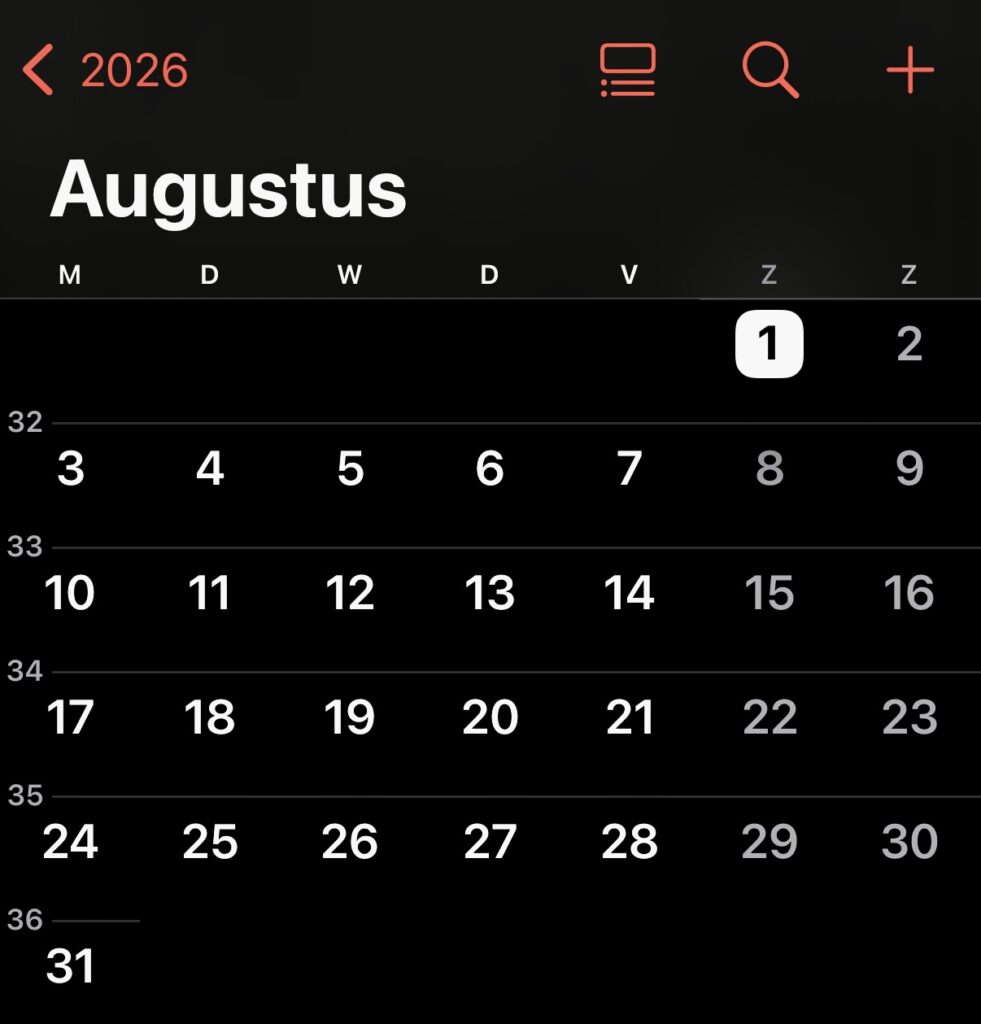The image size is (981, 1024).
Task: Open Sunday August 23
Action: [x=909, y=717]
